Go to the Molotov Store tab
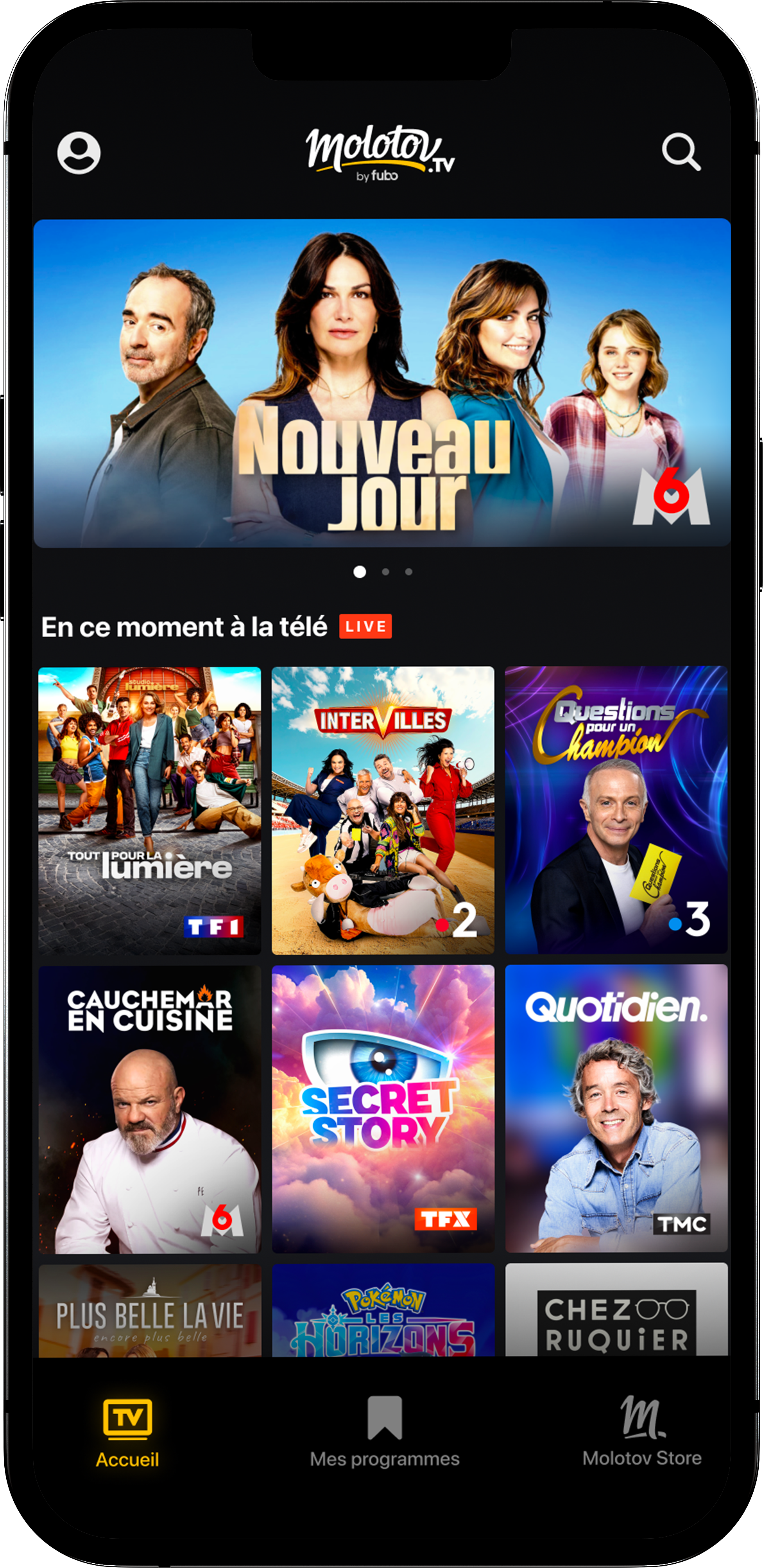The width and height of the screenshot is (763, 1568). pyautogui.click(x=641, y=1433)
